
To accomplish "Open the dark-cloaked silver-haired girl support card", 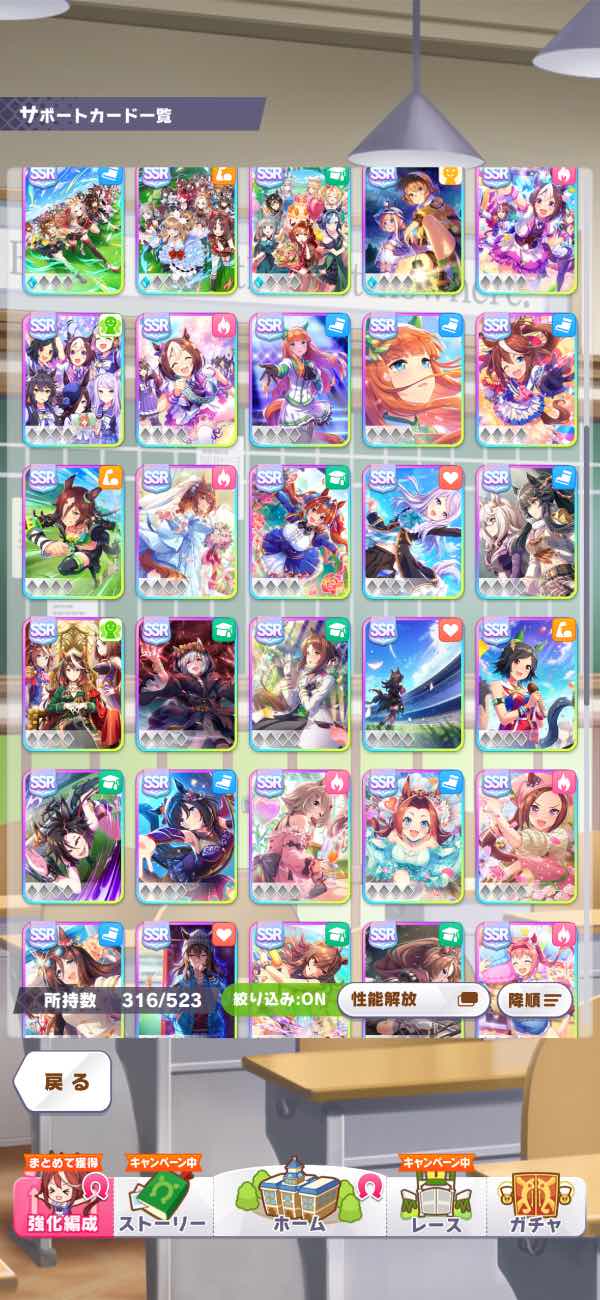I will 186,684.
